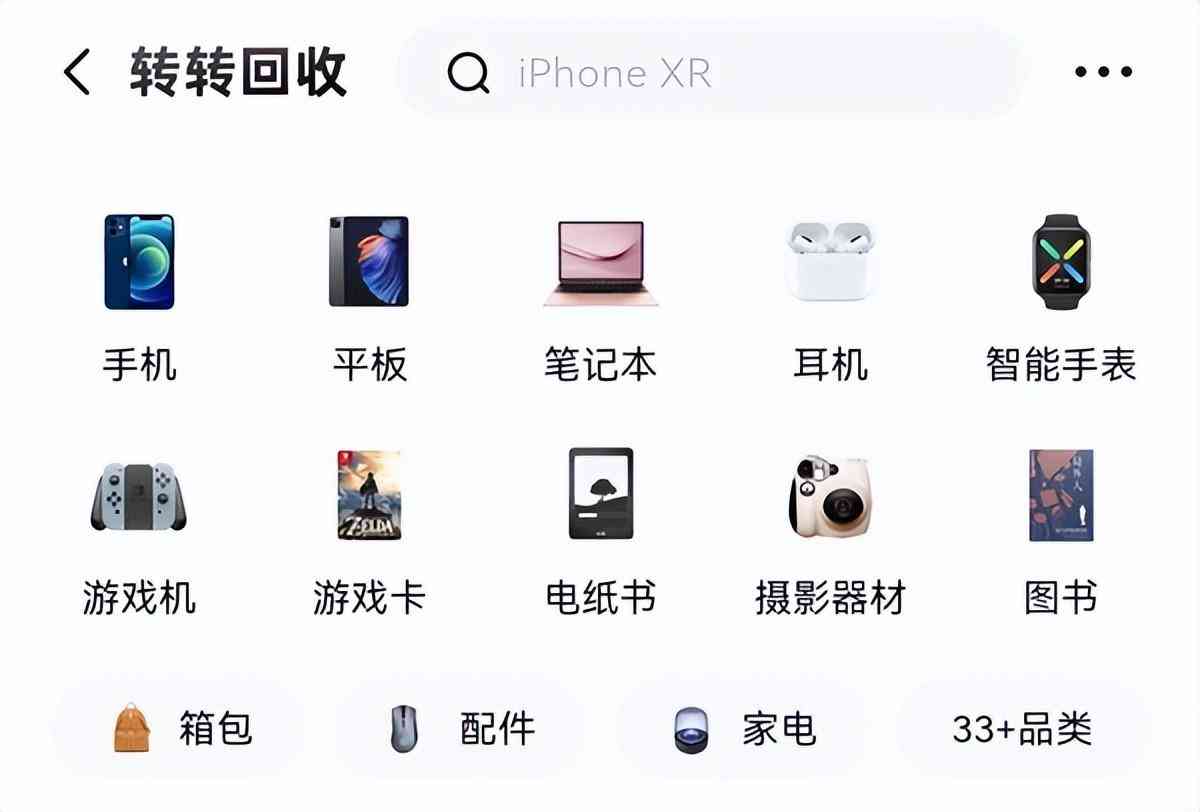Image resolution: width=1200 pixels, height=812 pixels.
Task: Select the 家电 chip
Action: (x=742, y=729)
